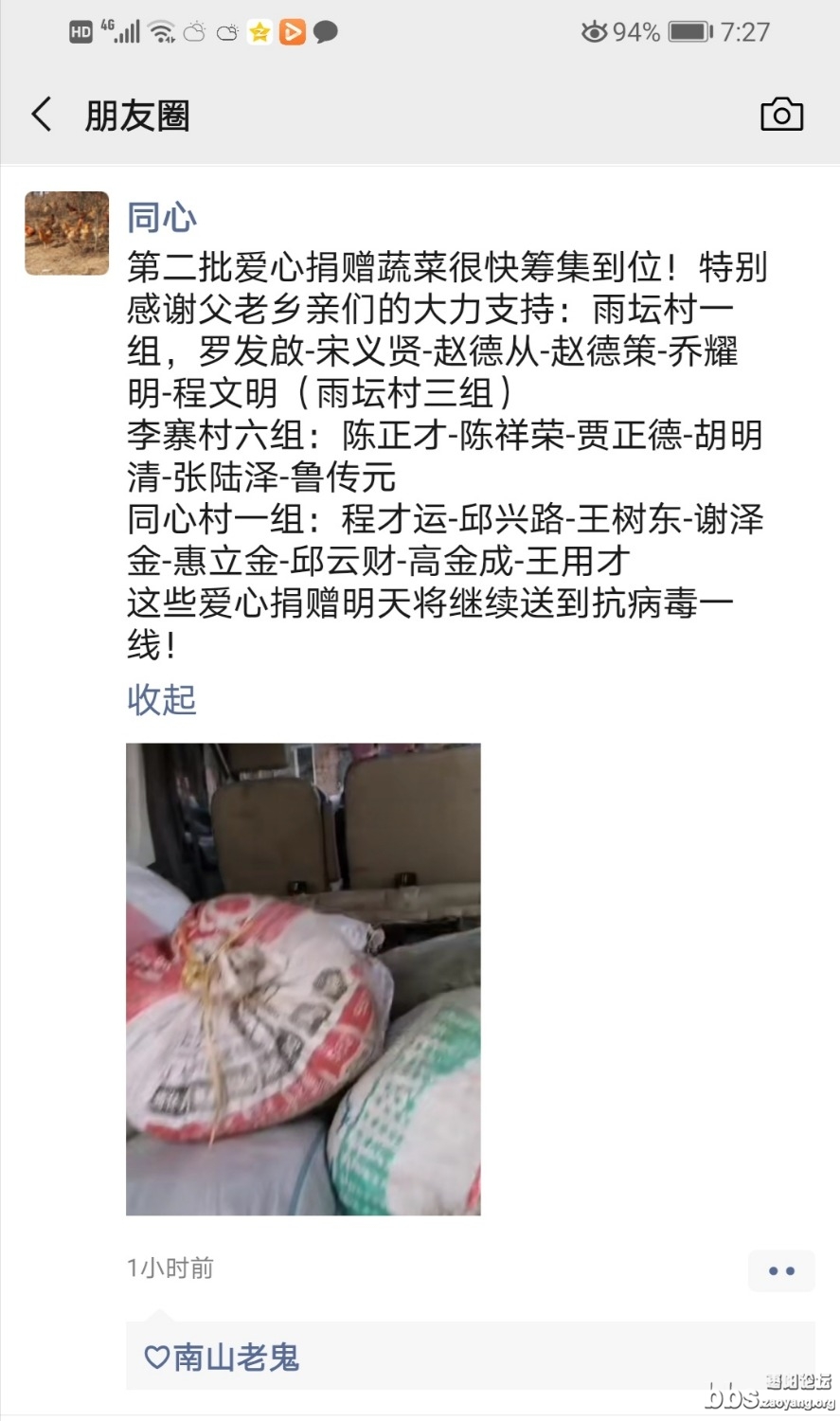Tap the username 同心

click(x=162, y=219)
